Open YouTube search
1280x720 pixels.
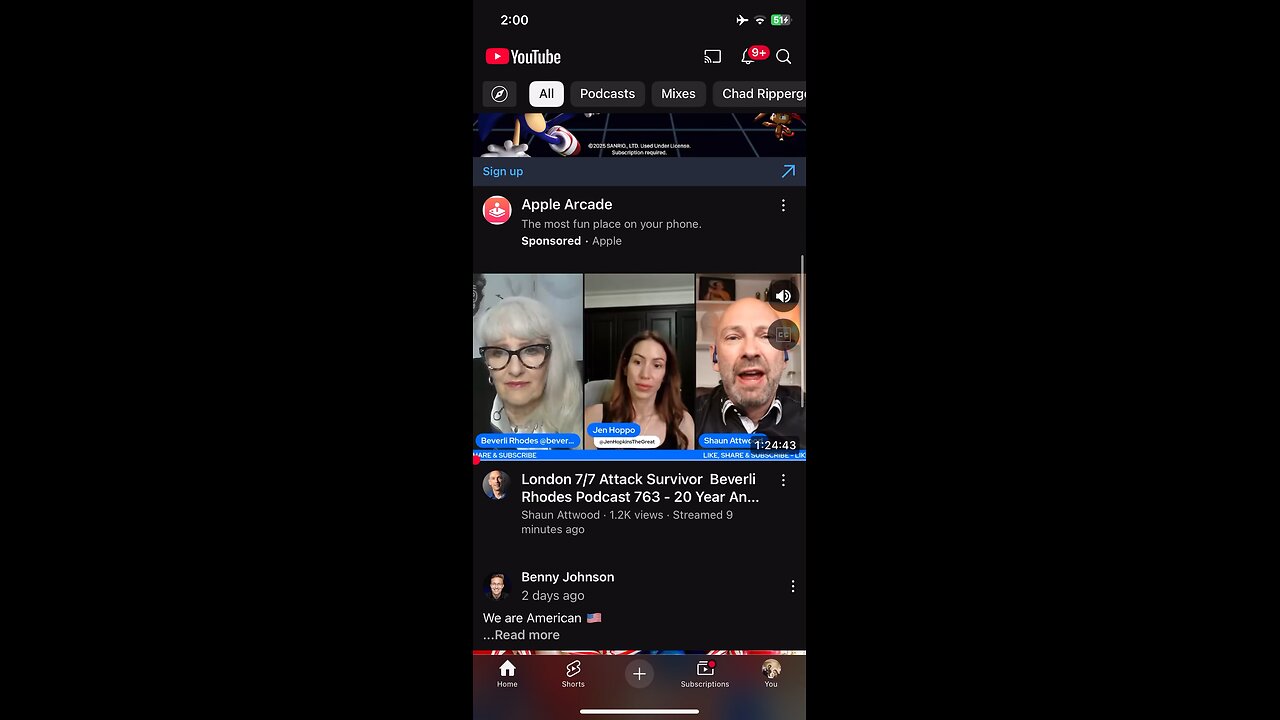pos(784,57)
